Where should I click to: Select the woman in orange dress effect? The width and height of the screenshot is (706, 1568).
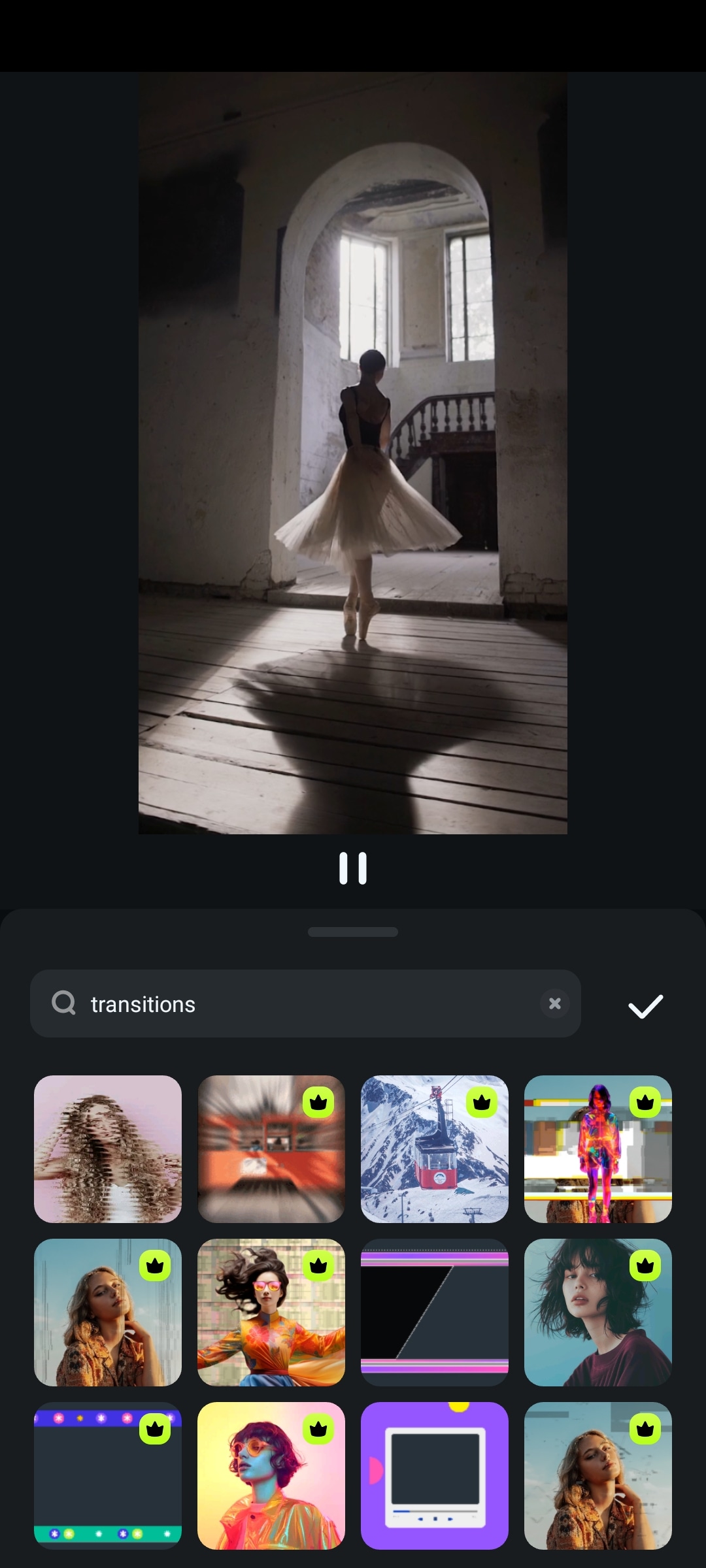point(271,1312)
